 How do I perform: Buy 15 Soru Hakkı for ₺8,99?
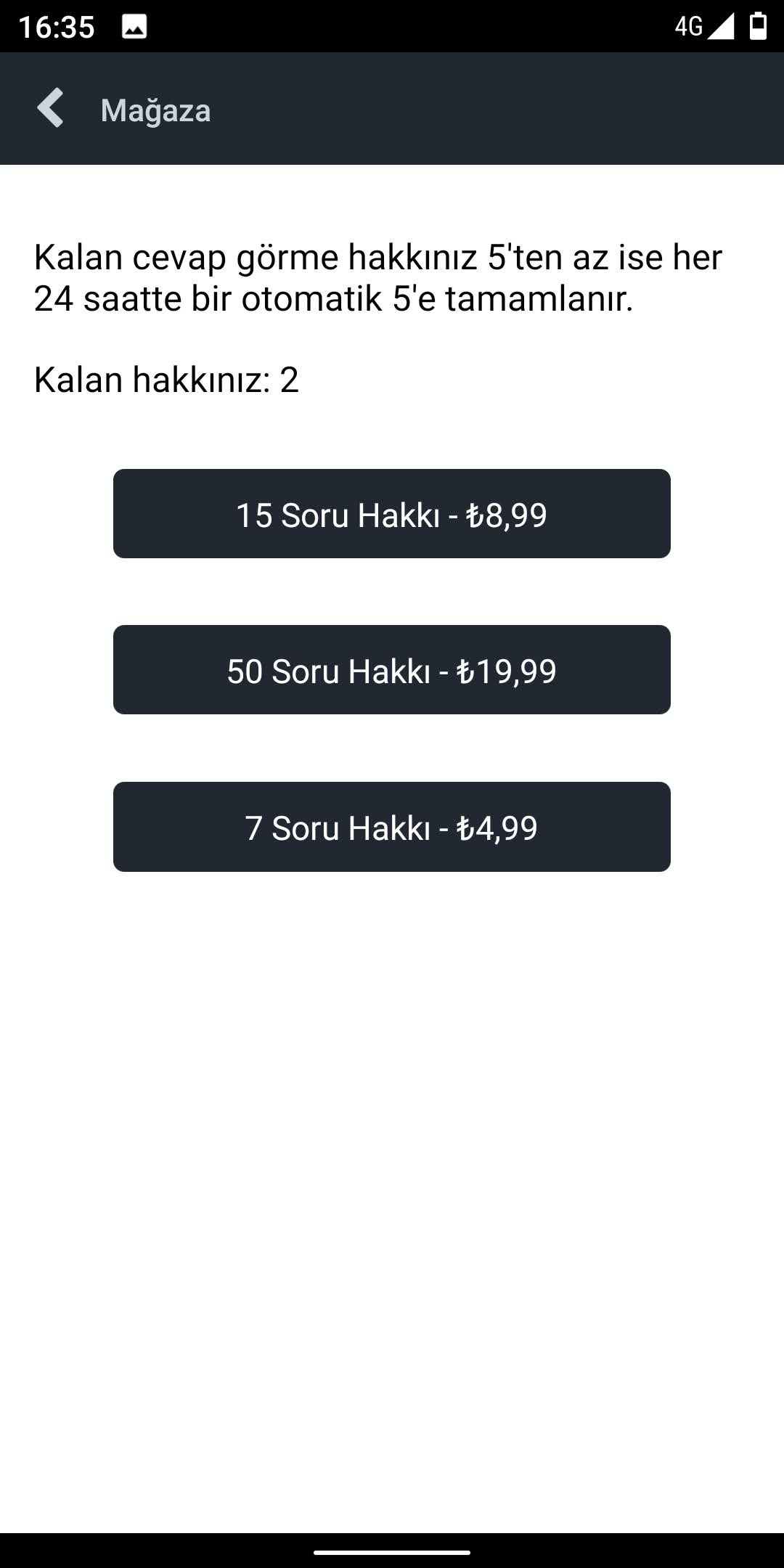392,514
